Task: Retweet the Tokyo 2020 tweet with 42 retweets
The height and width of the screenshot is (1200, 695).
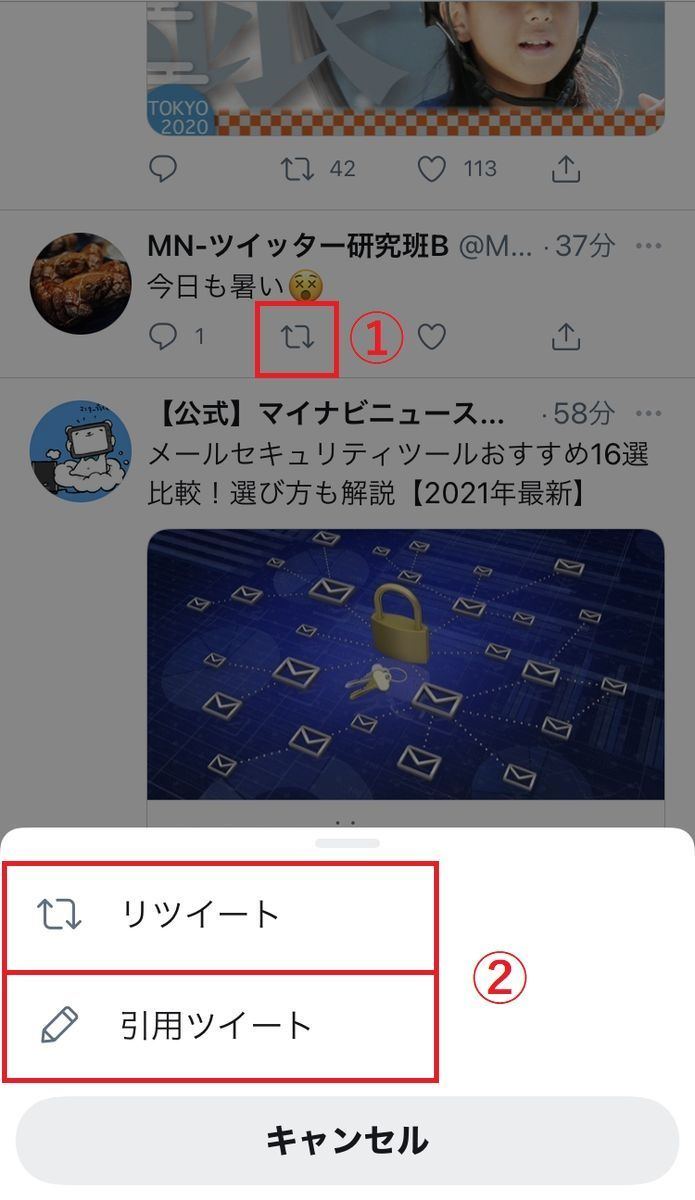Action: click(x=297, y=169)
